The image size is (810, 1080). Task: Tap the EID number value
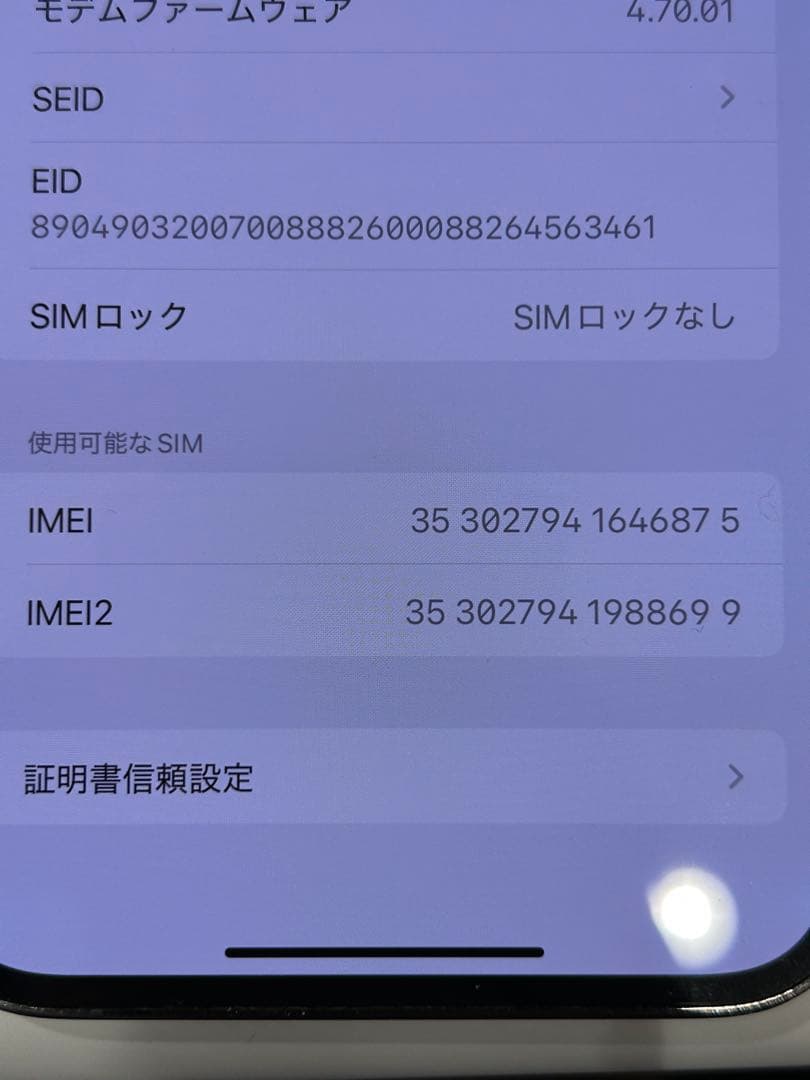tap(340, 228)
